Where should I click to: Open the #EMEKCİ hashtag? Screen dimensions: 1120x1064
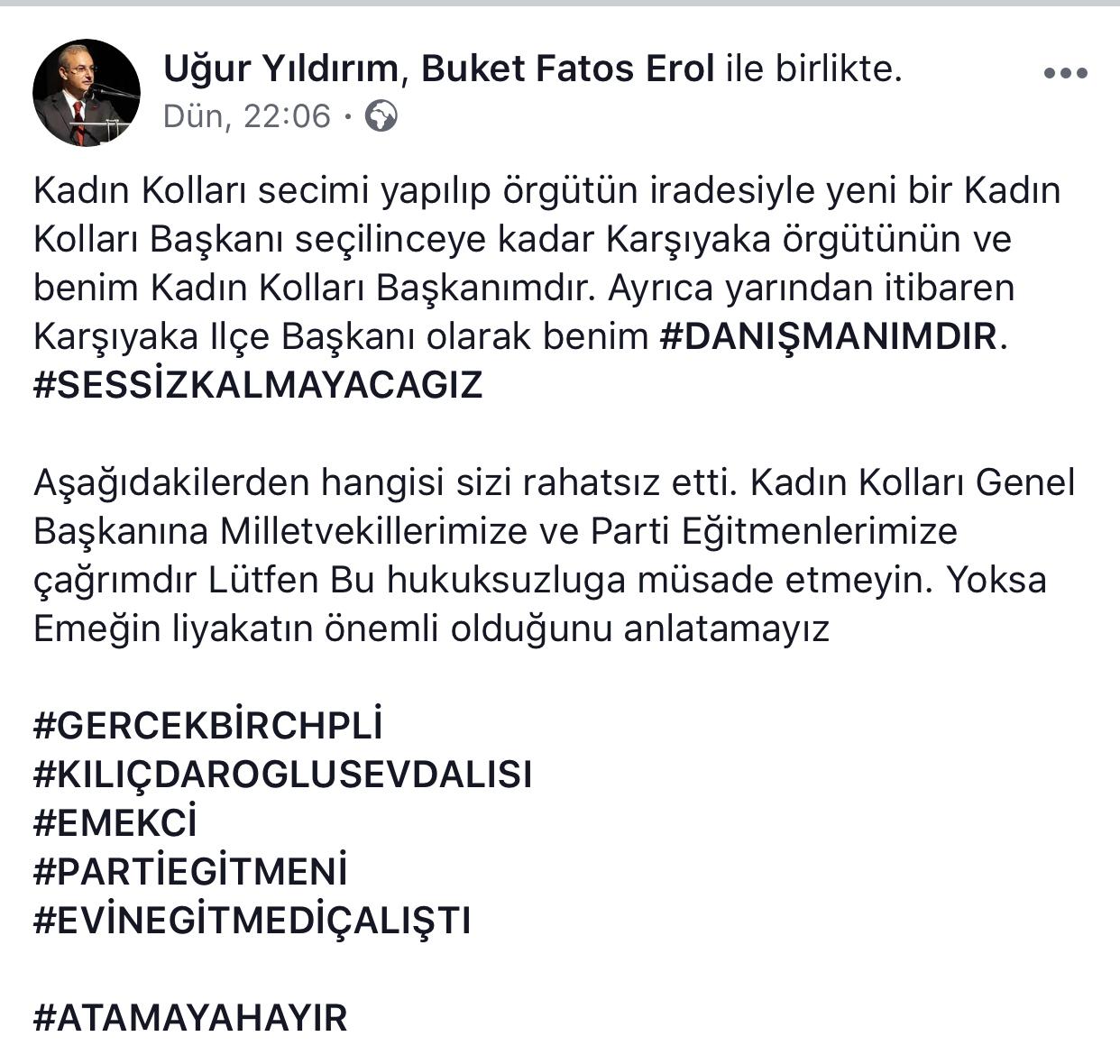pyautogui.click(x=115, y=823)
